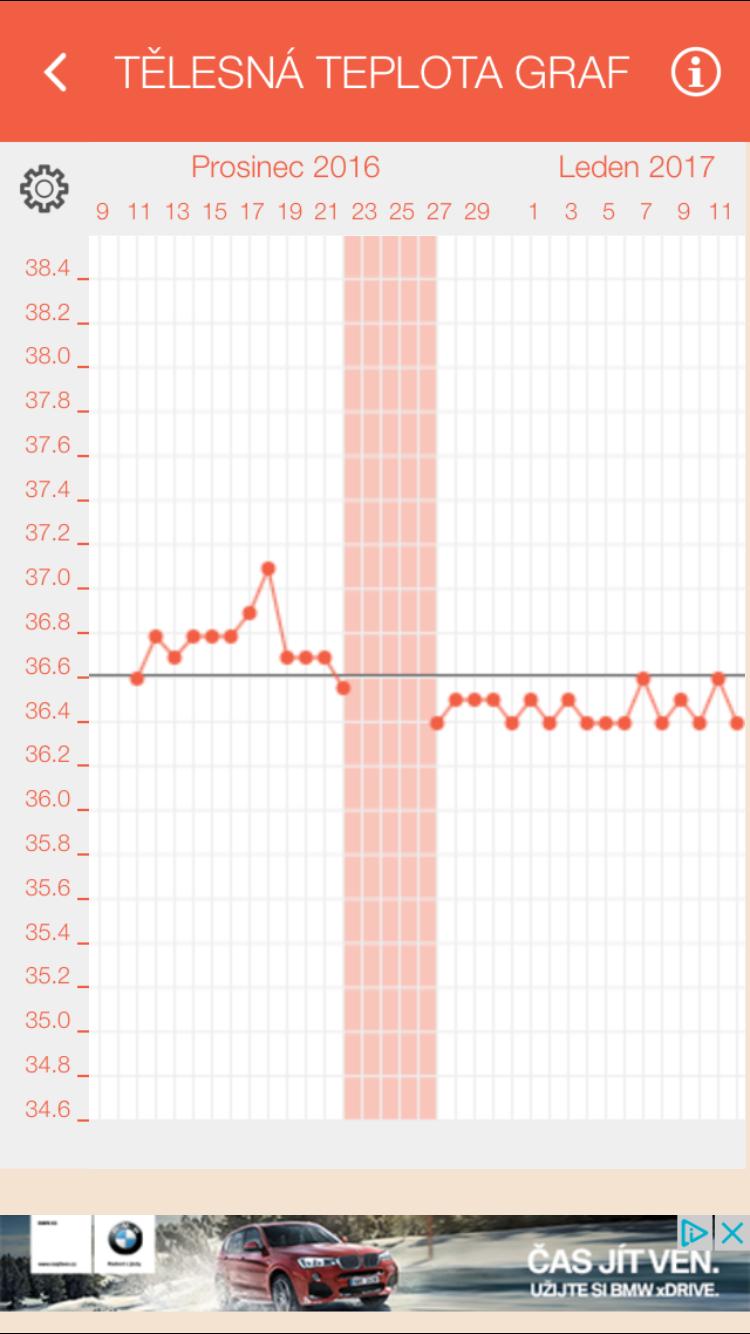750x1334 pixels.
Task: Open the AdChoices icon on the ad
Action: click(694, 1232)
